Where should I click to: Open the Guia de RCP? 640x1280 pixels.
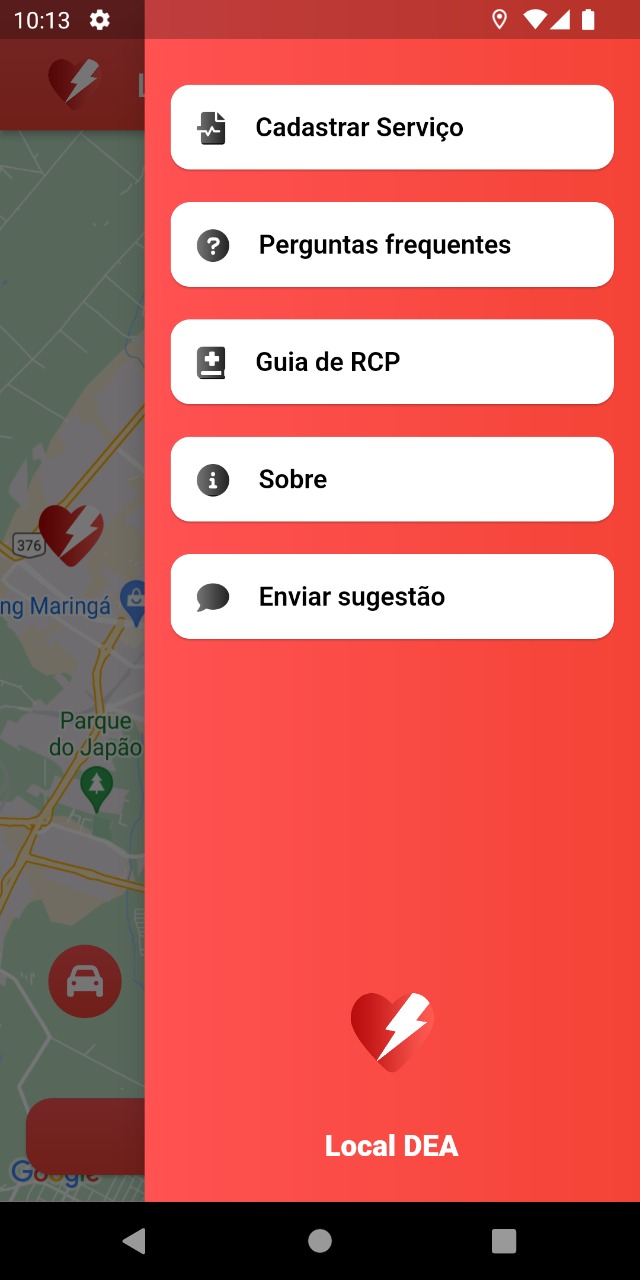[x=391, y=362]
